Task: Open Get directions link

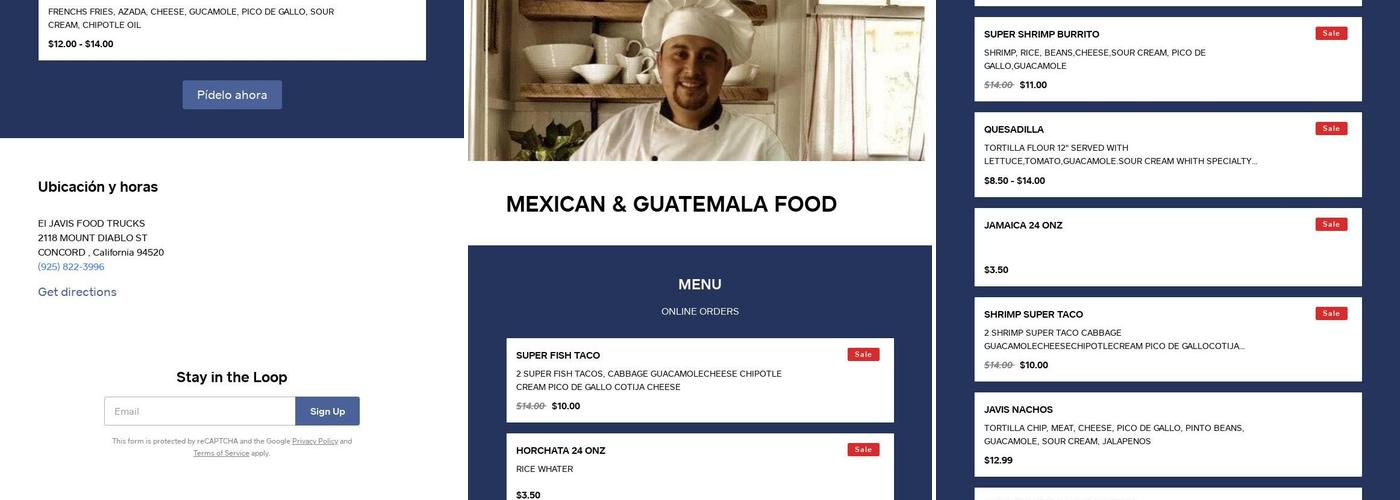Action: tap(77, 292)
